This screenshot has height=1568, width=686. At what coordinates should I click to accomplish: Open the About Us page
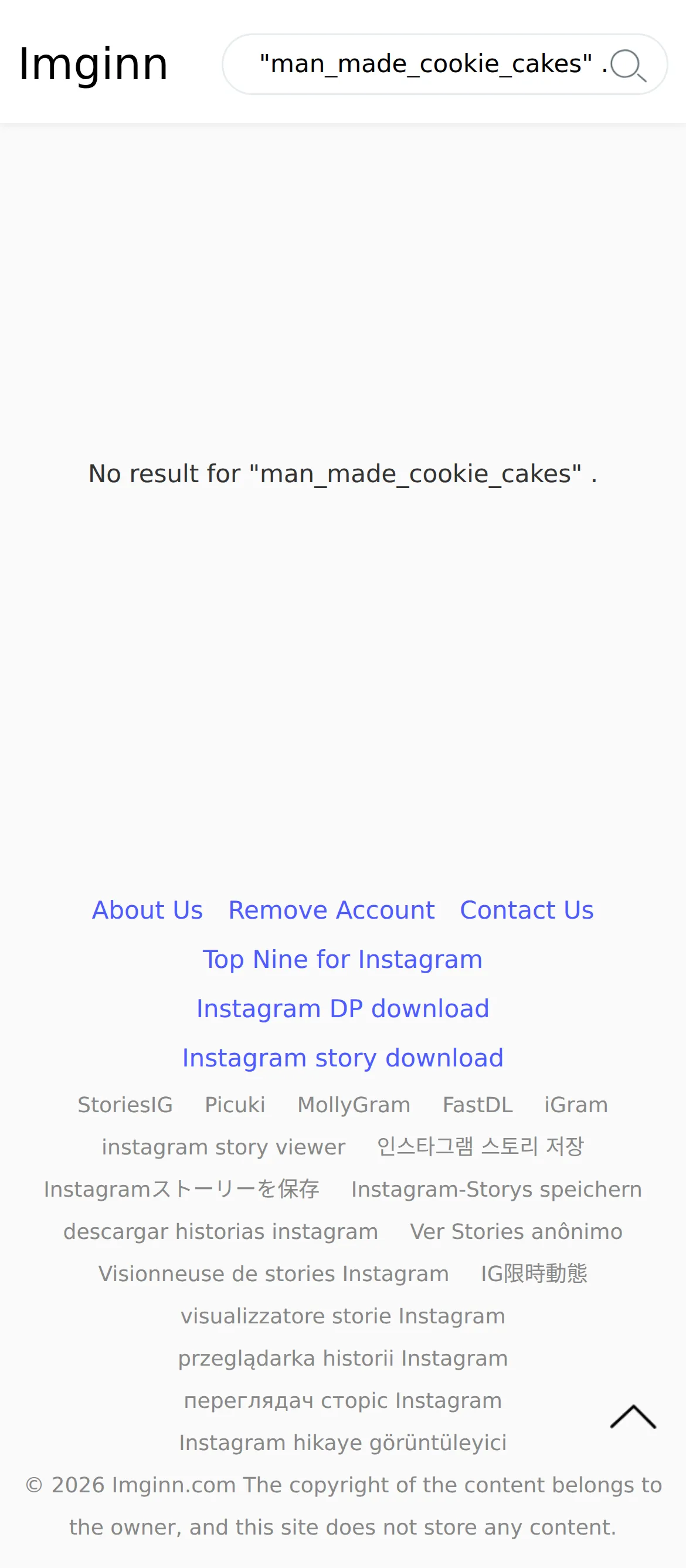147,910
